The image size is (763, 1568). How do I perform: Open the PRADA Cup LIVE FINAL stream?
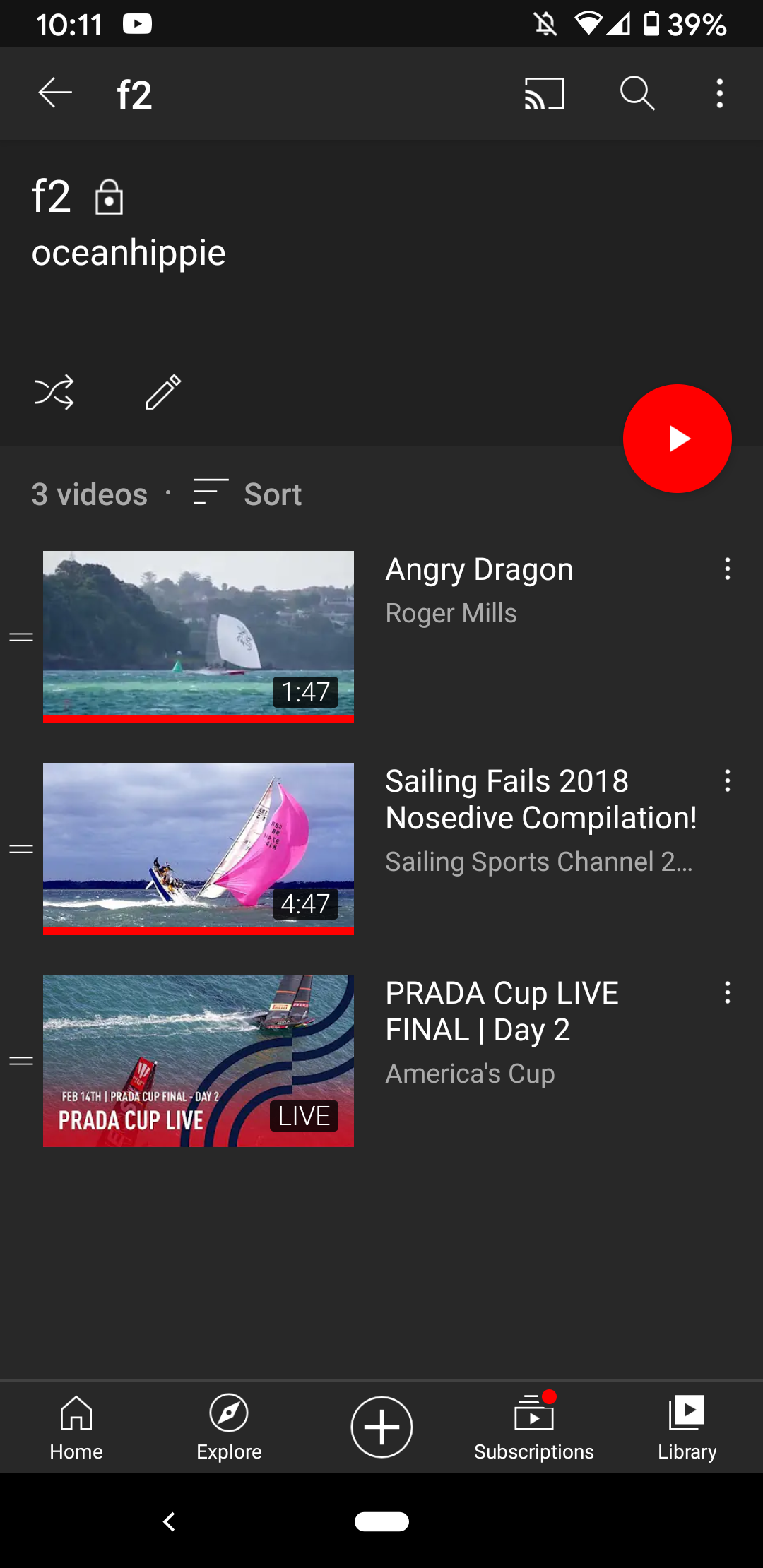[x=199, y=1060]
